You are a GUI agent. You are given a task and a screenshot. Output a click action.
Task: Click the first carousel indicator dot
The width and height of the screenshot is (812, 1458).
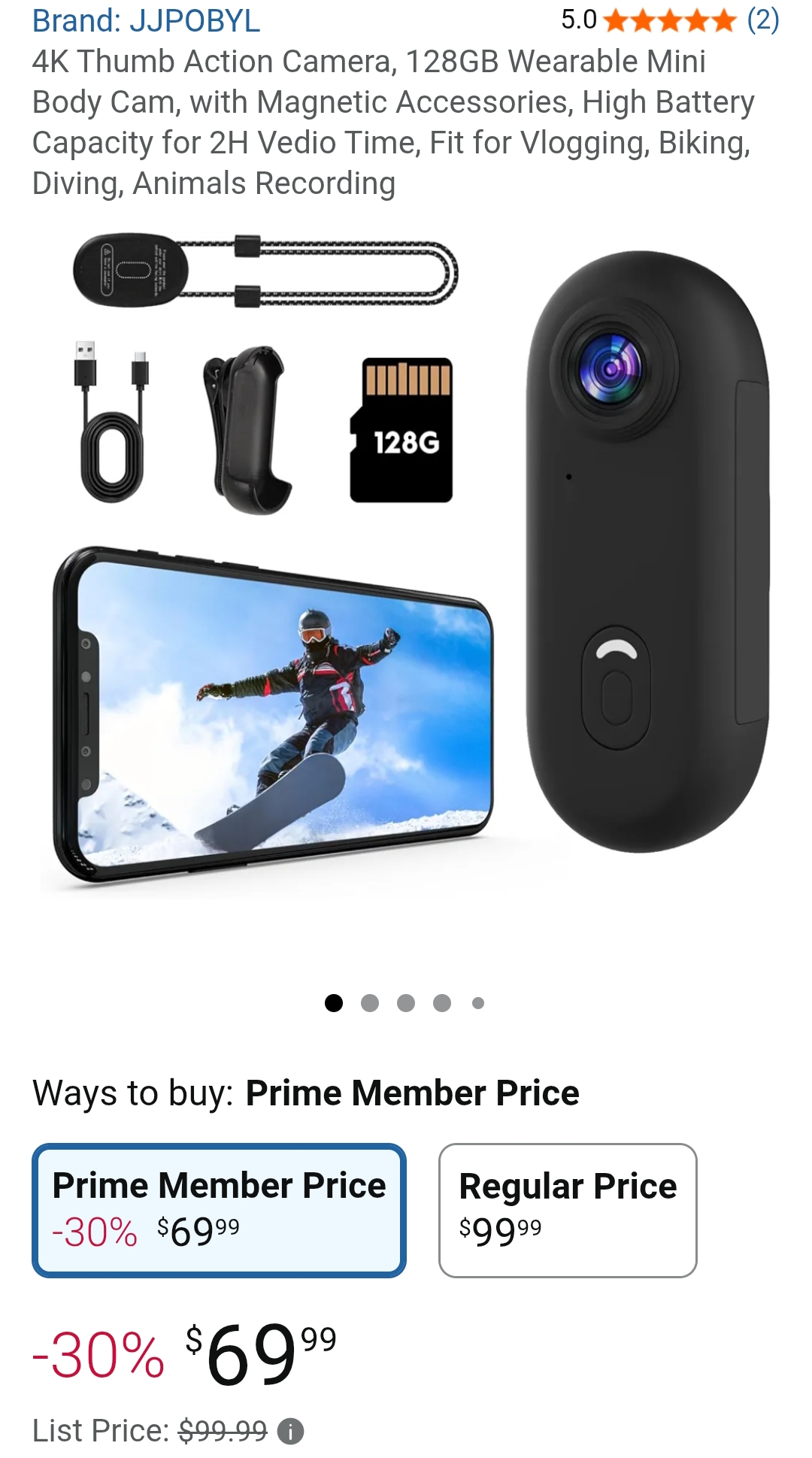334,1002
